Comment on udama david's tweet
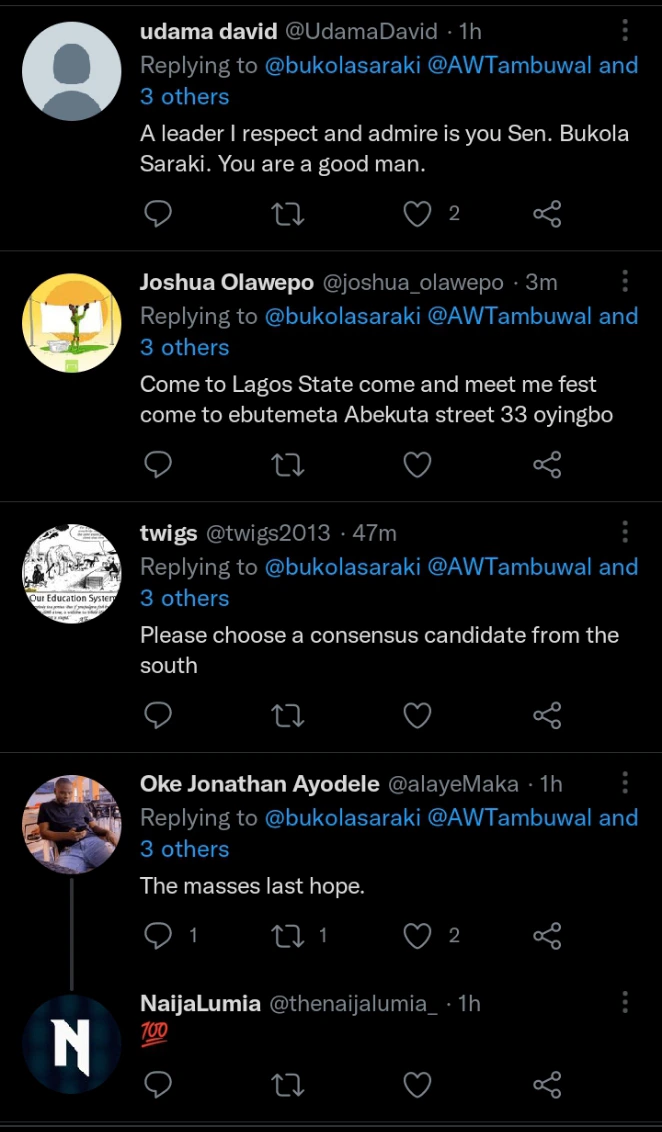Screen dimensions: 662x1132 [x=158, y=214]
